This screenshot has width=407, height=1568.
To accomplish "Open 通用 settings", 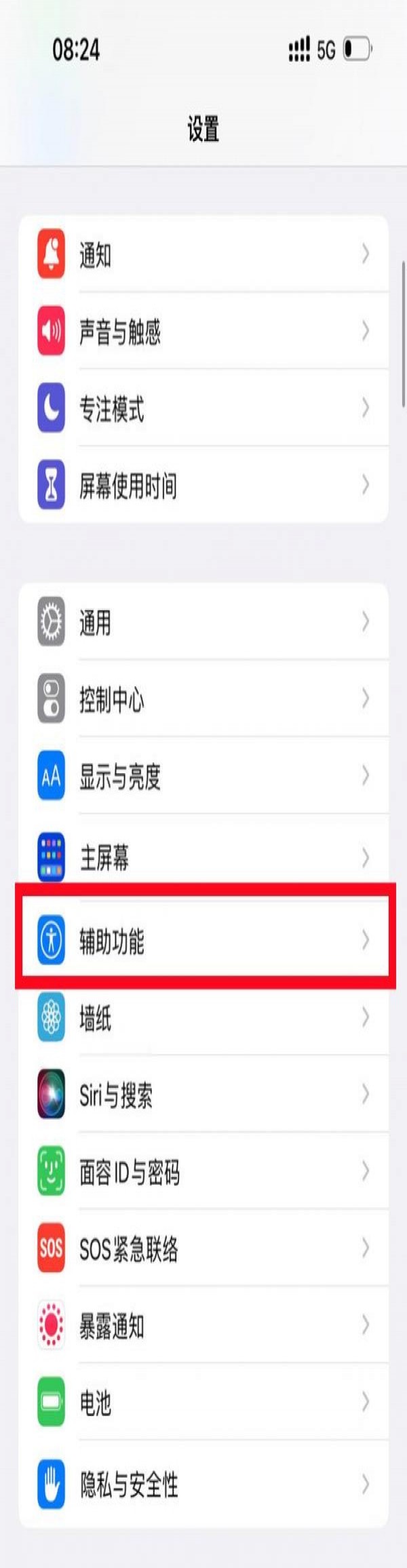I will click(x=203, y=622).
